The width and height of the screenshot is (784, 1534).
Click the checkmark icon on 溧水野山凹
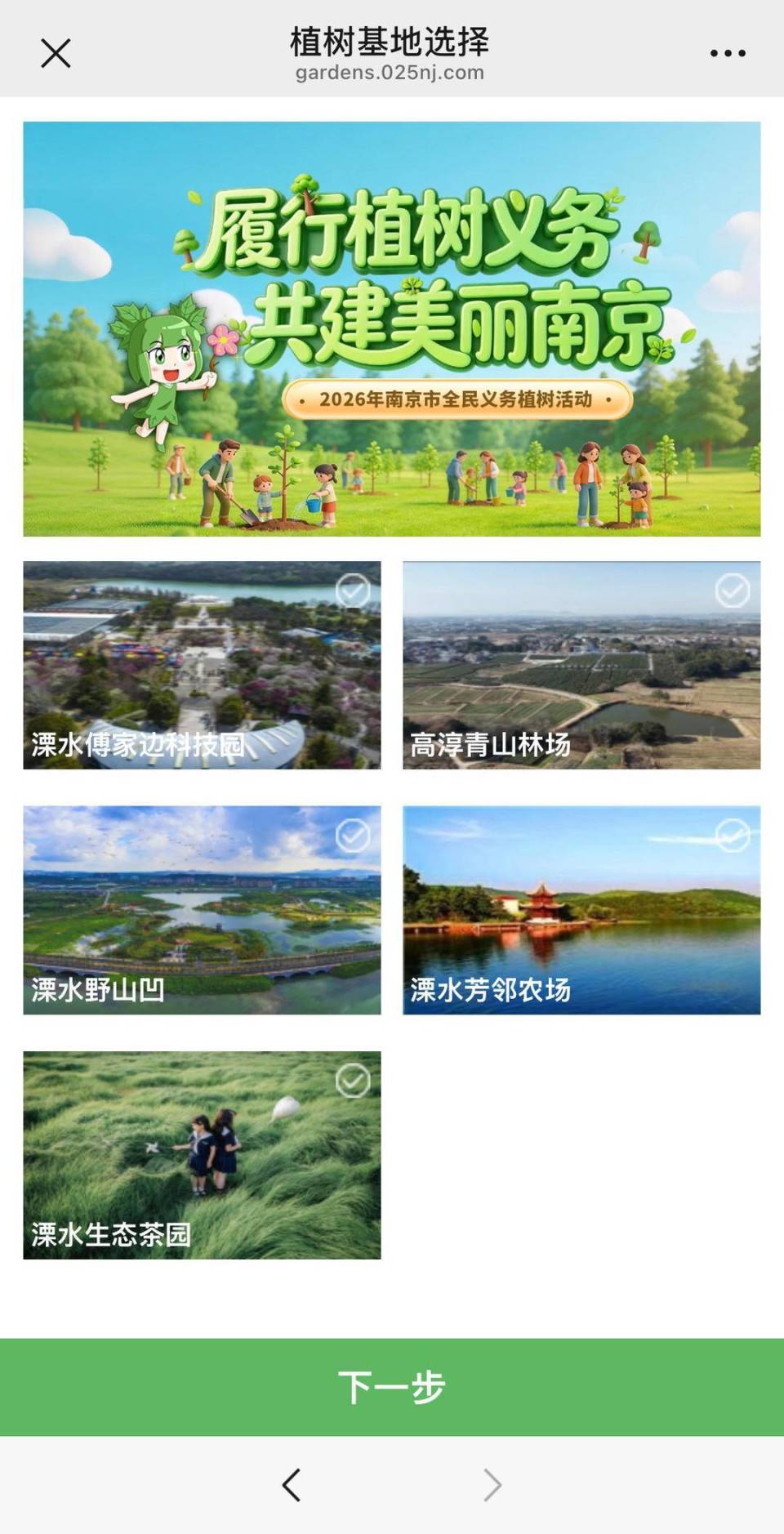pyautogui.click(x=353, y=837)
